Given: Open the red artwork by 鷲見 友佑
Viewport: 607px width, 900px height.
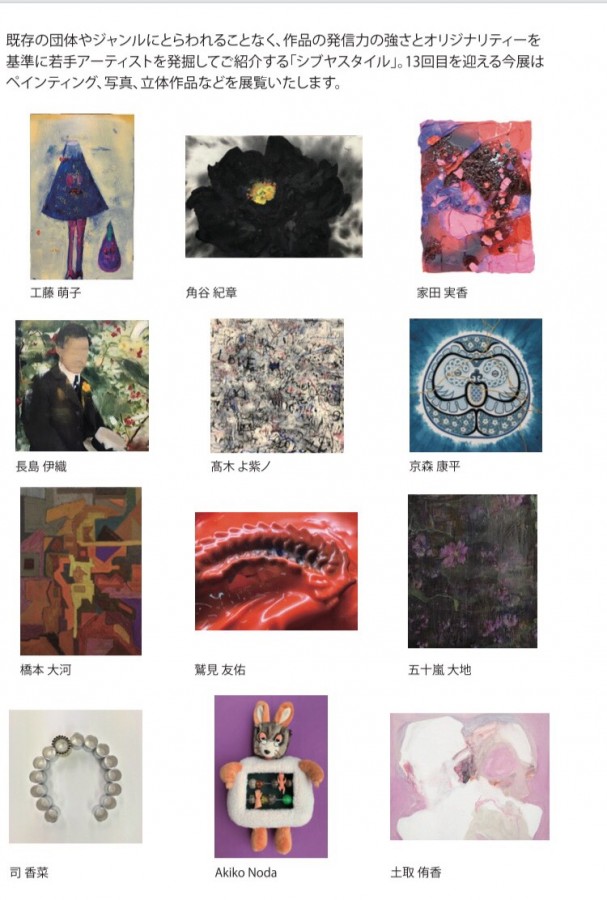Looking at the screenshot, I should pyautogui.click(x=276, y=571).
